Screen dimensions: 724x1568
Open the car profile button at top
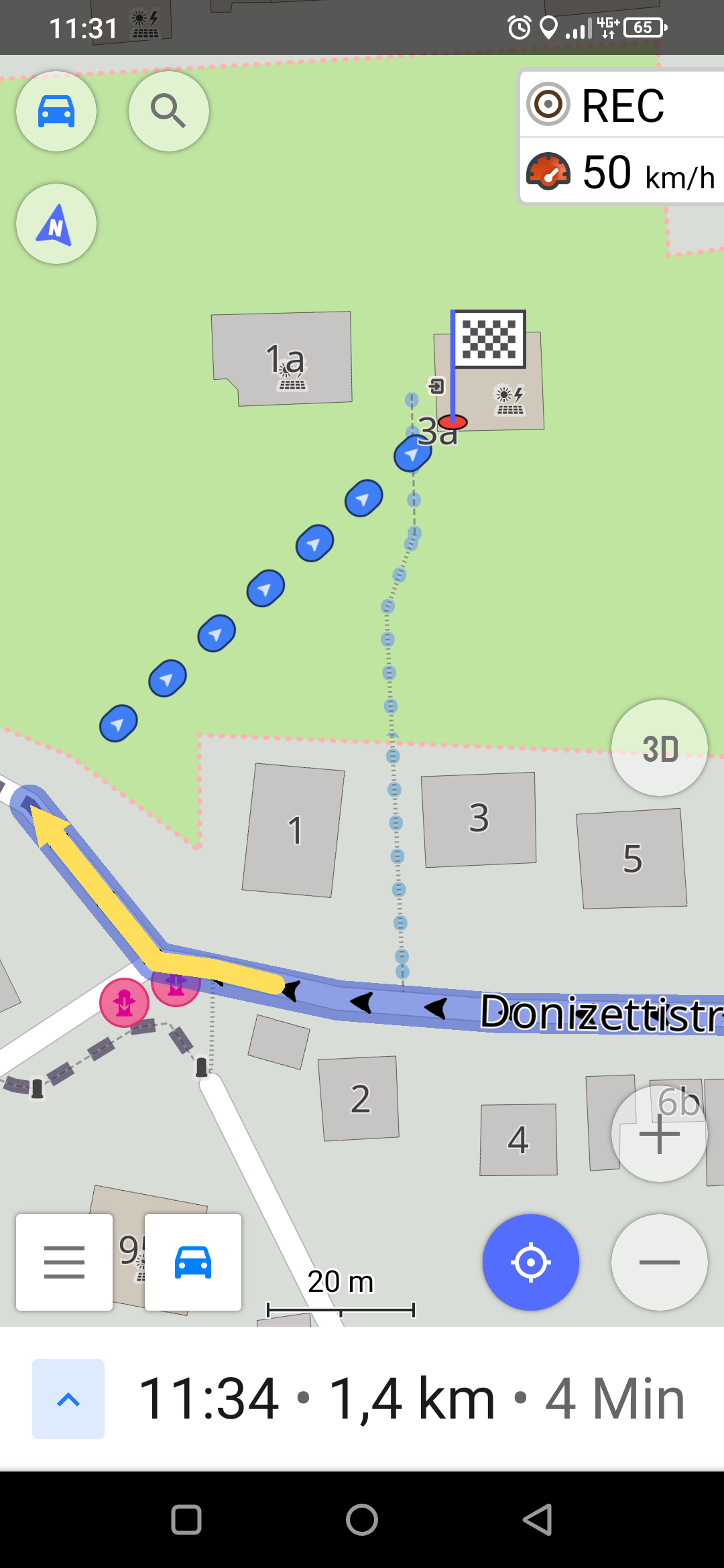[56, 111]
